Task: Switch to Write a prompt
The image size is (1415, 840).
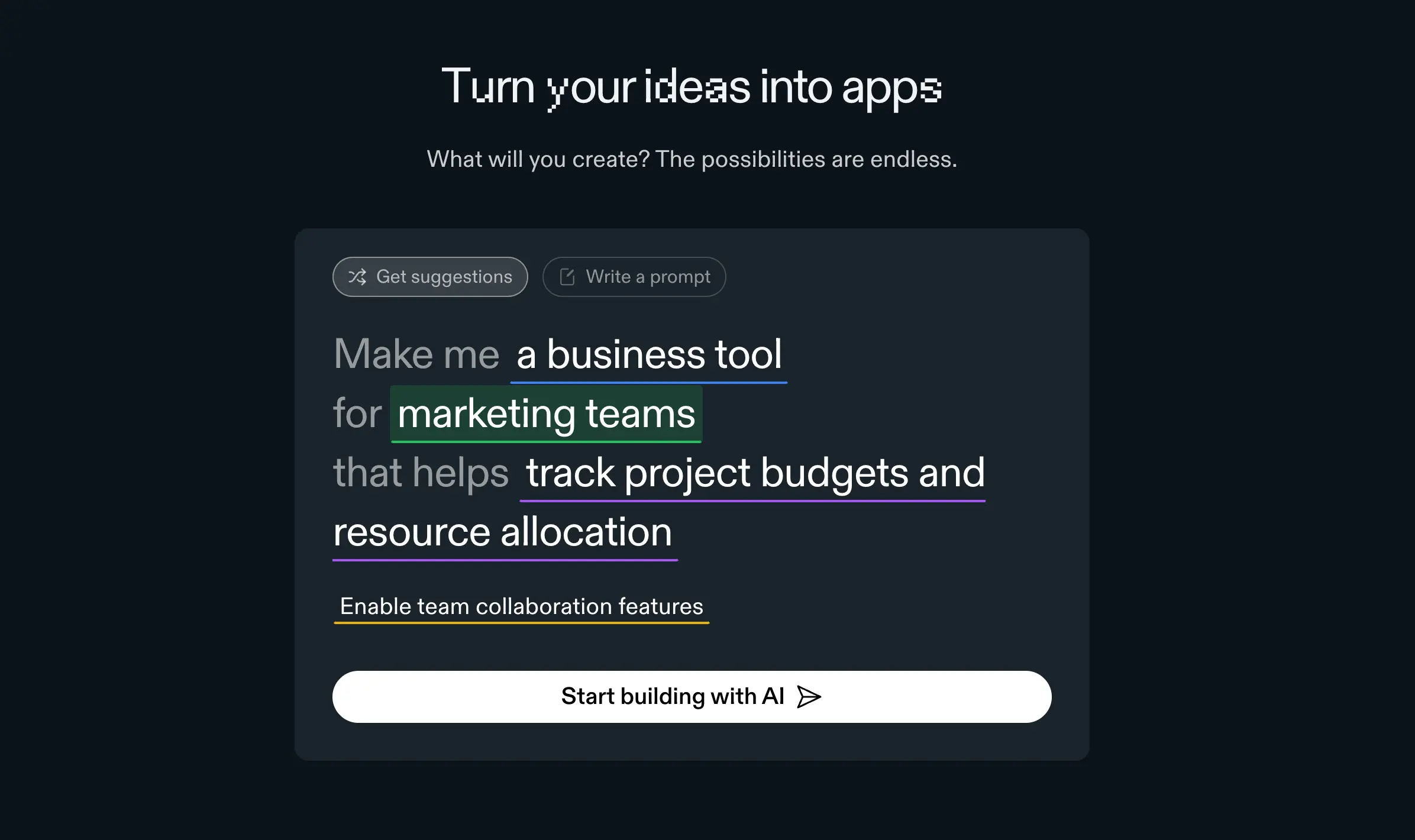Action: coord(634,277)
